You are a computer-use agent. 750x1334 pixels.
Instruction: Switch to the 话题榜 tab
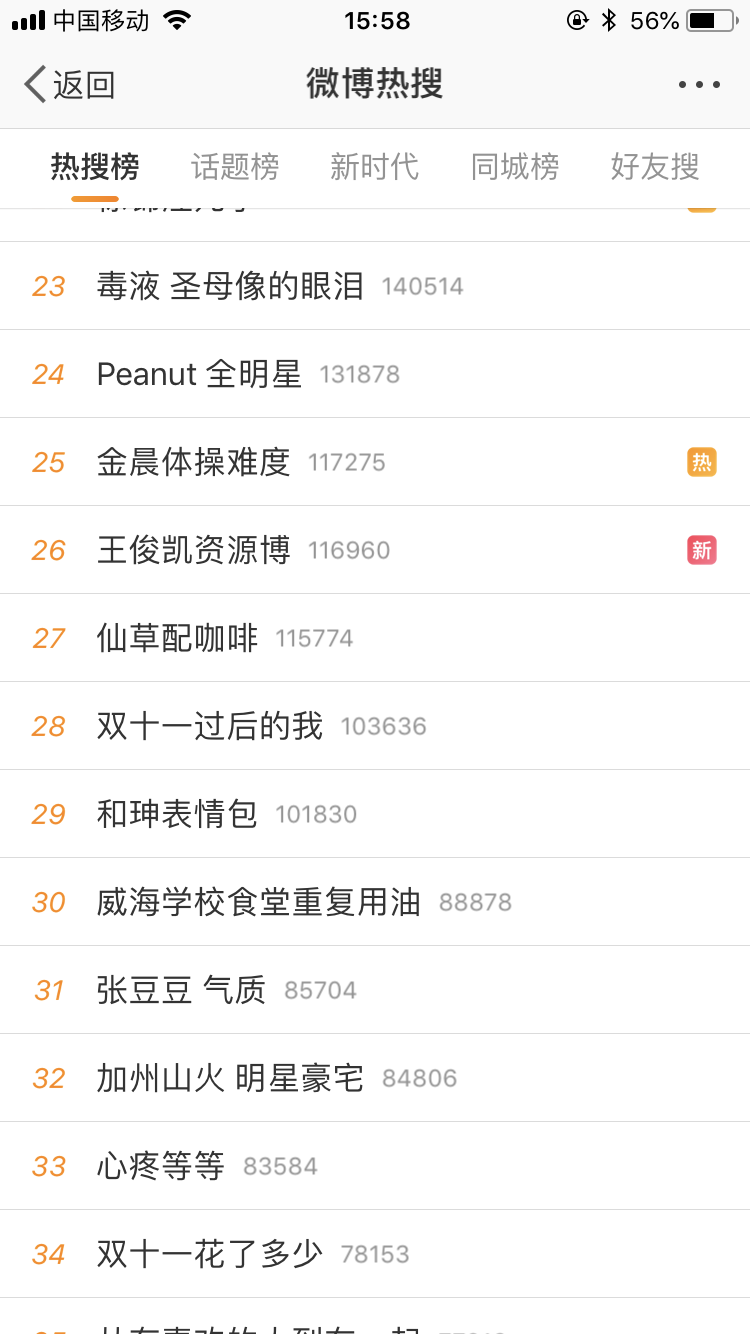pos(235,166)
